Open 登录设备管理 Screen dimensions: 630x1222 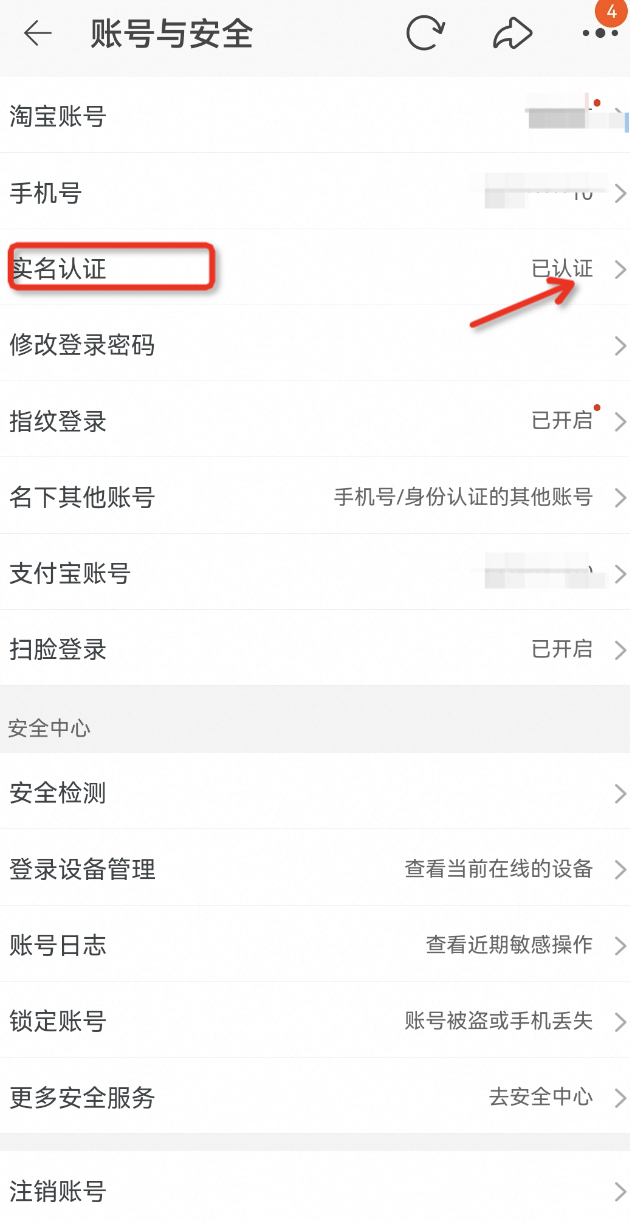315,870
